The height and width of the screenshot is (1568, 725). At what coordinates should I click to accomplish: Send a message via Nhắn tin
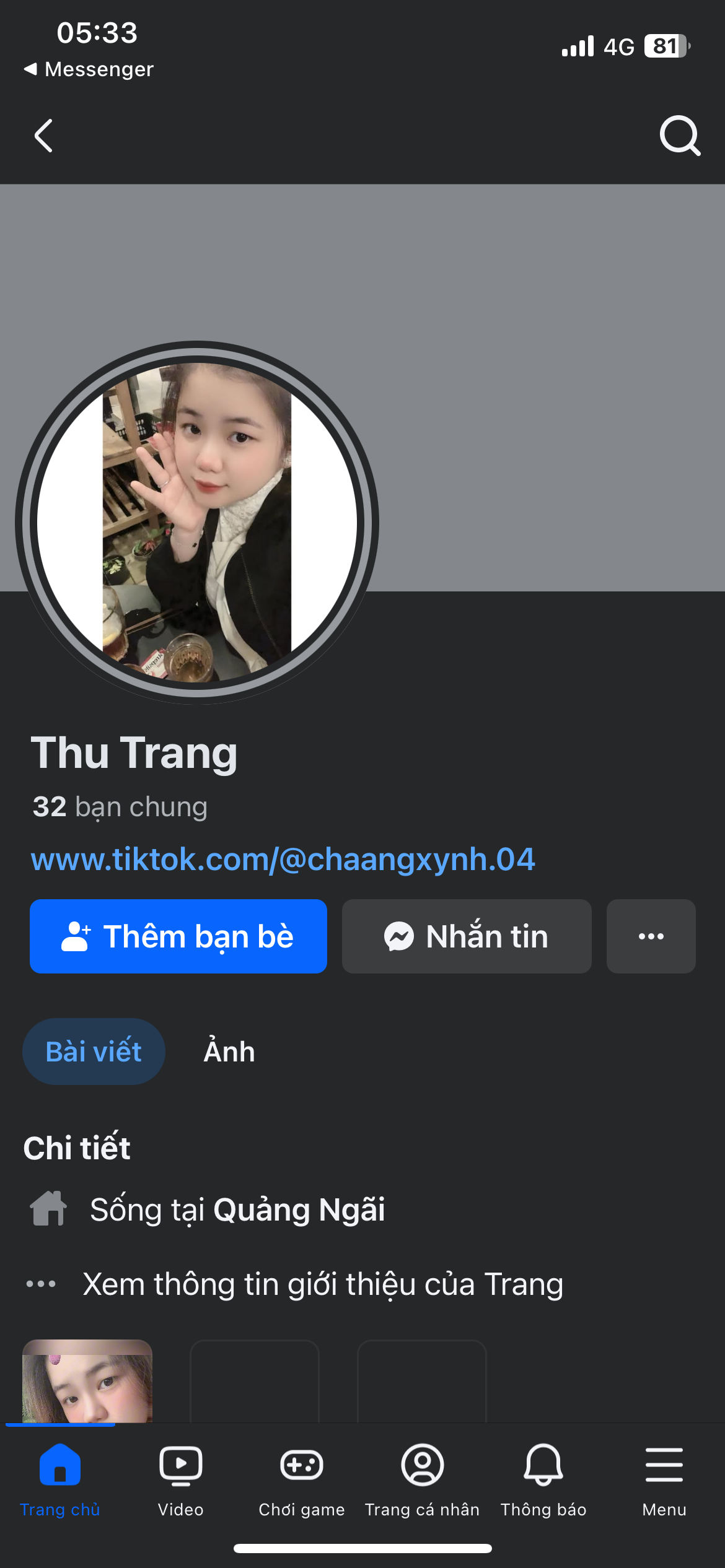point(467,936)
